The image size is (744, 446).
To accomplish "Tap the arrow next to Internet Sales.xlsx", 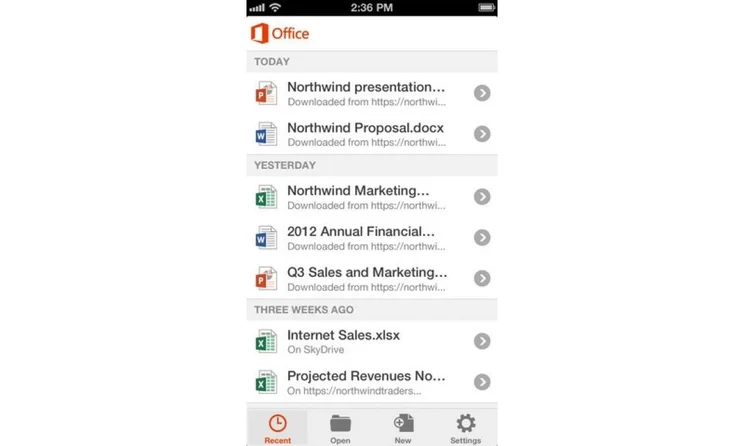I will point(482,341).
